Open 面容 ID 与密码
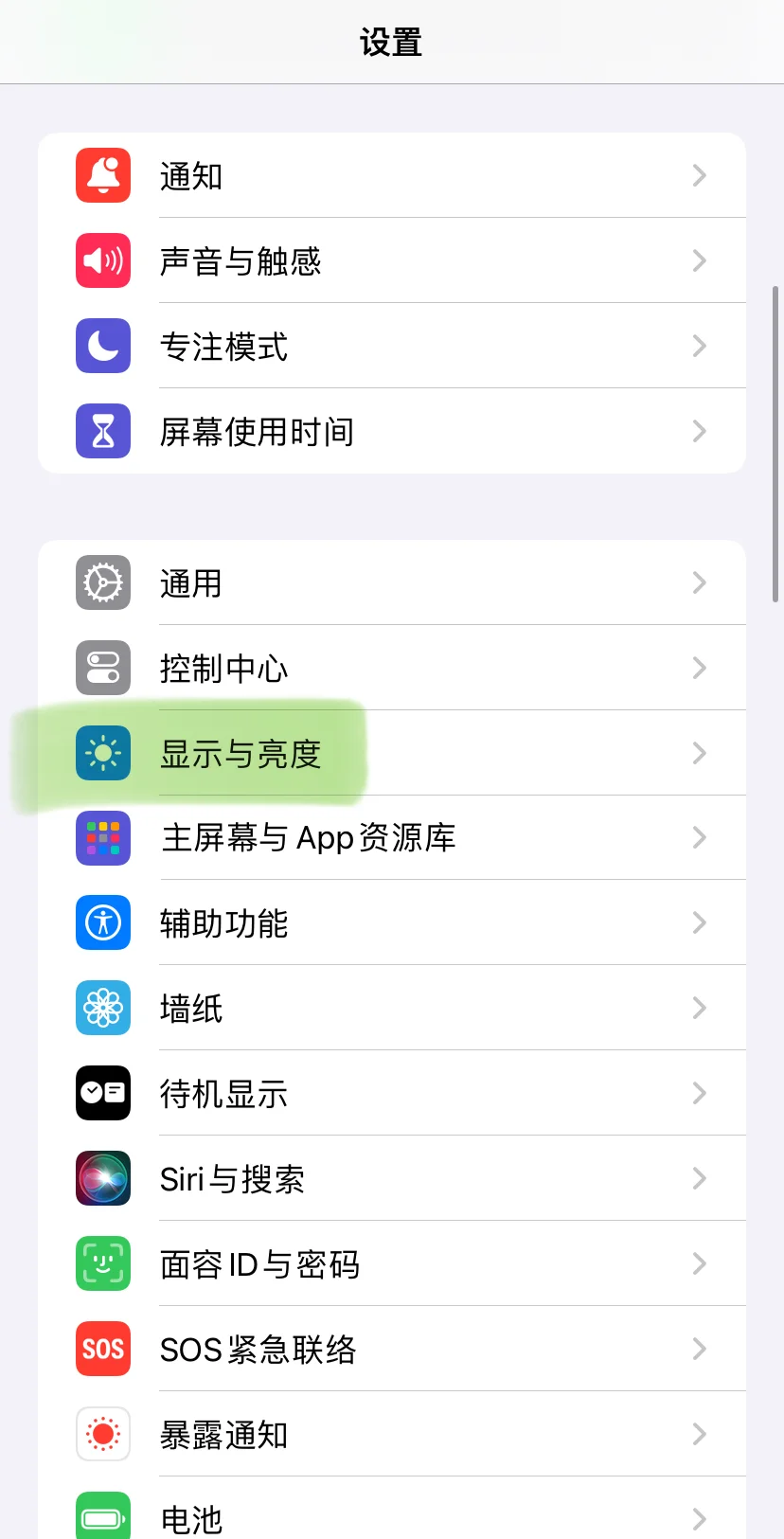 coord(392,1263)
